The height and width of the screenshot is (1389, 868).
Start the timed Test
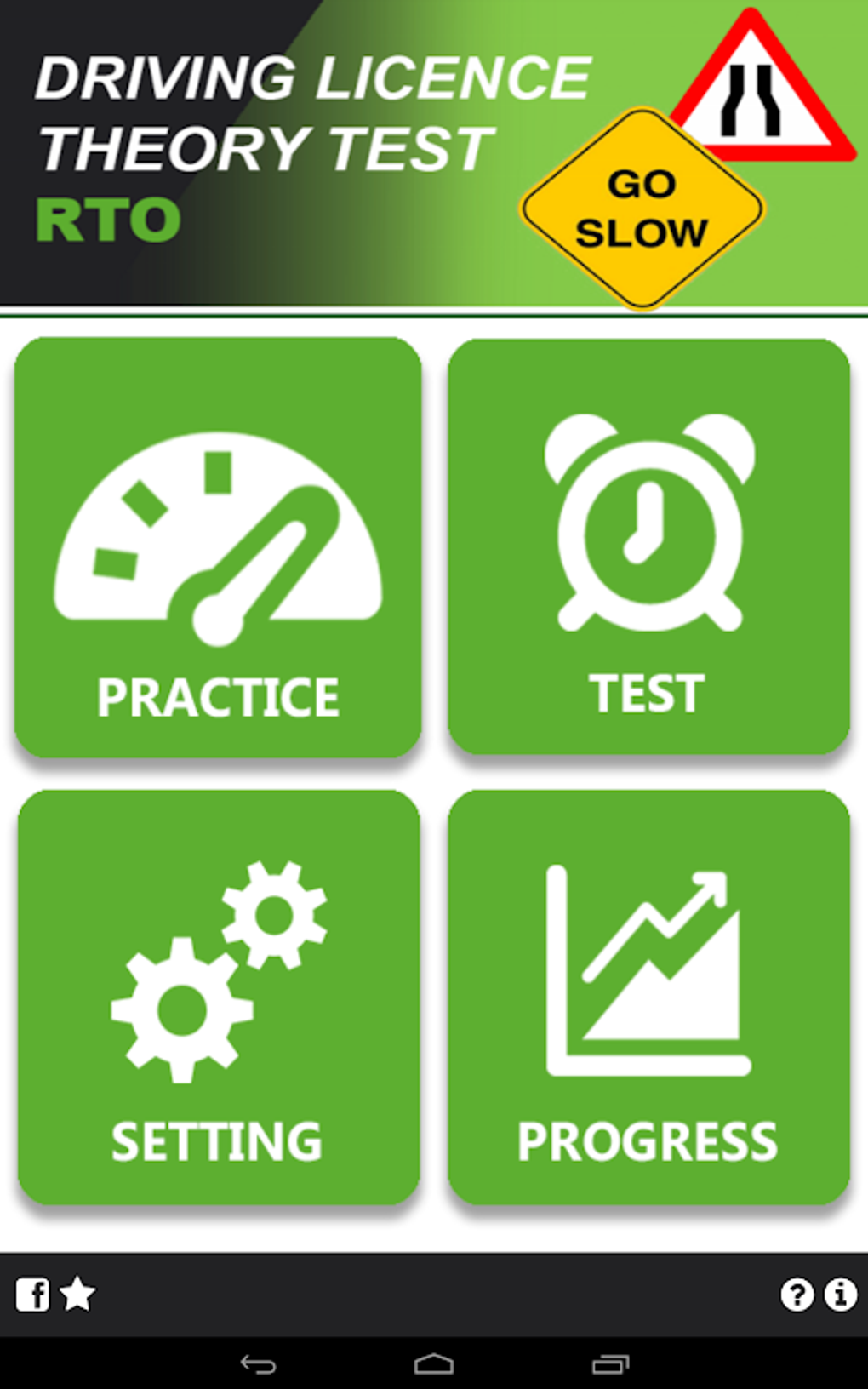click(648, 546)
